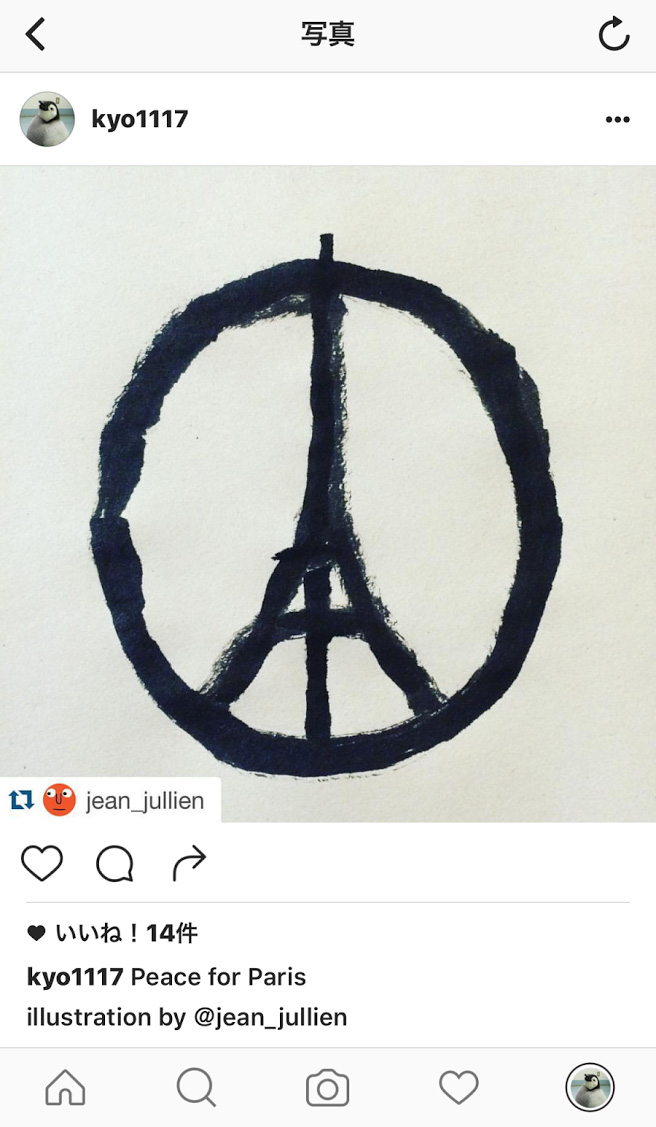Image resolution: width=656 pixels, height=1127 pixels.
Task: Switch to the Home tab
Action: [65, 1087]
